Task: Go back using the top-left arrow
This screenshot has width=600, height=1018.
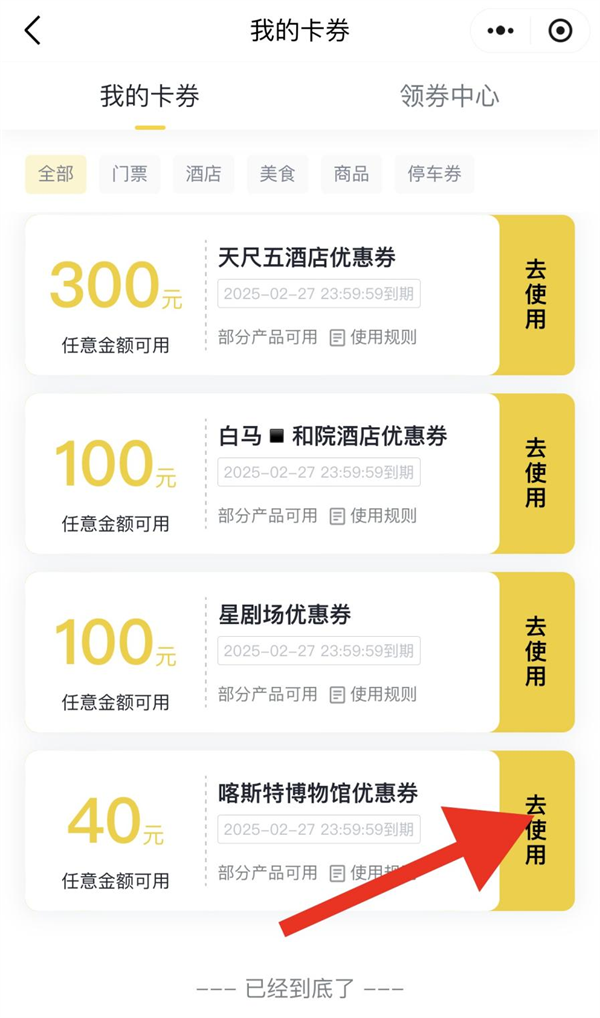Action: point(33,31)
